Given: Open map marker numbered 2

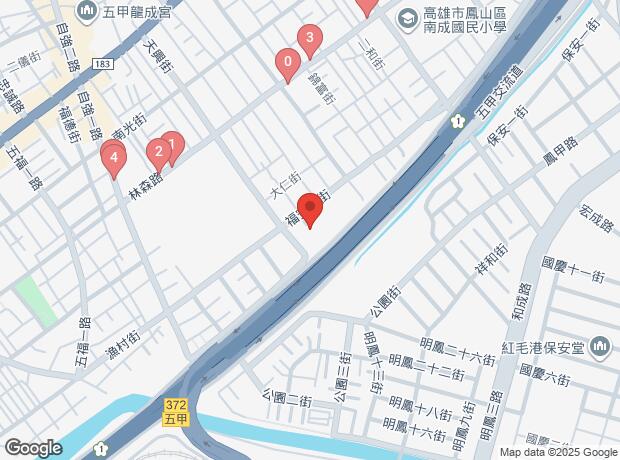Looking at the screenshot, I should tap(156, 152).
